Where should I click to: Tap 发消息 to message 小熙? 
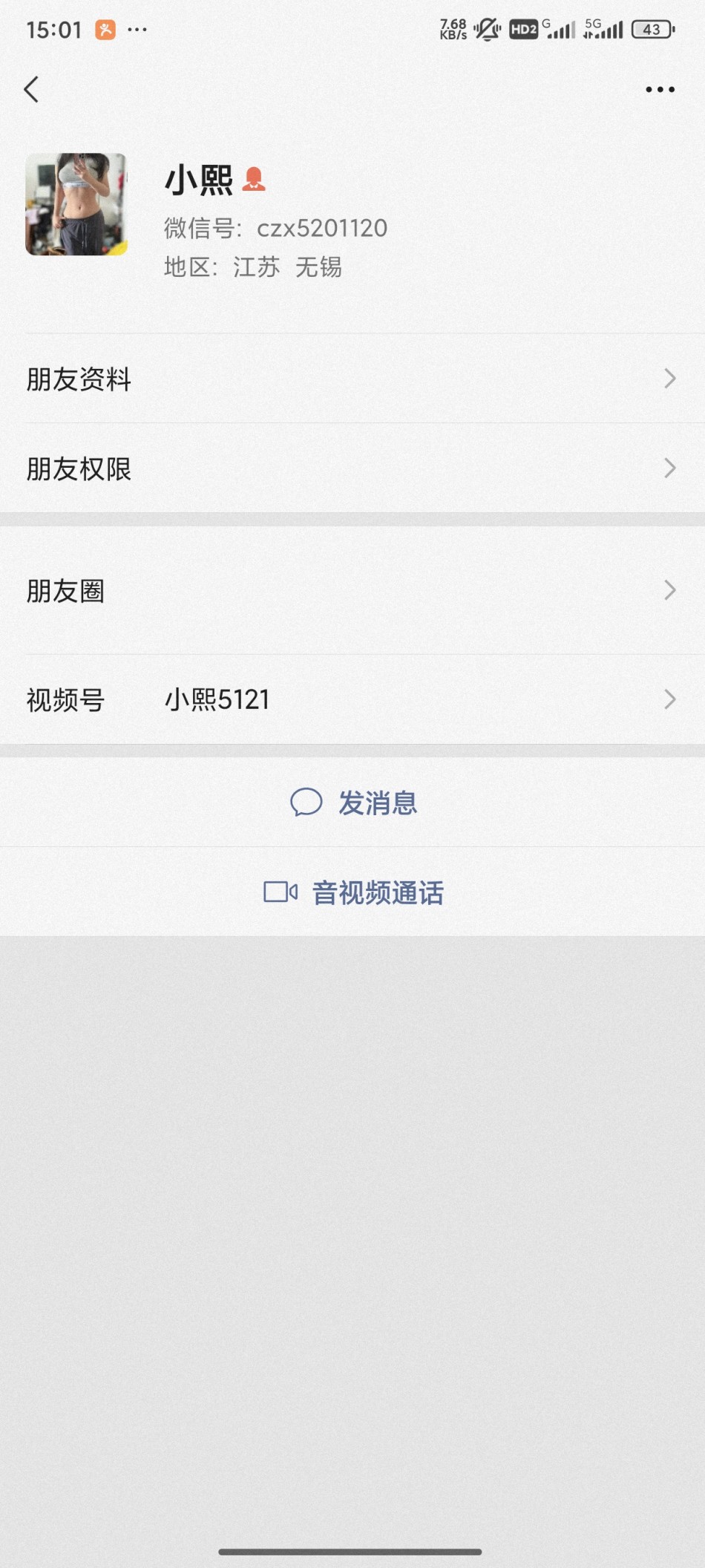tap(352, 803)
